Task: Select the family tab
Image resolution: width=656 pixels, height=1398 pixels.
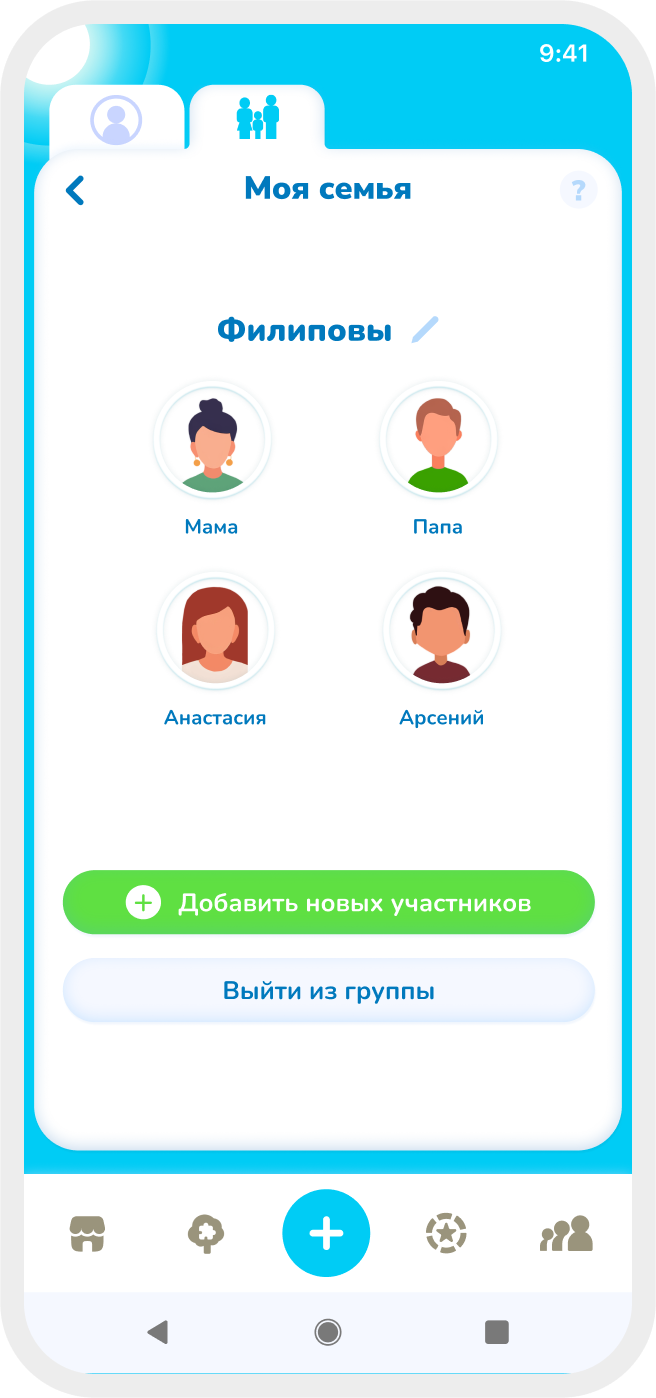Action: [257, 119]
